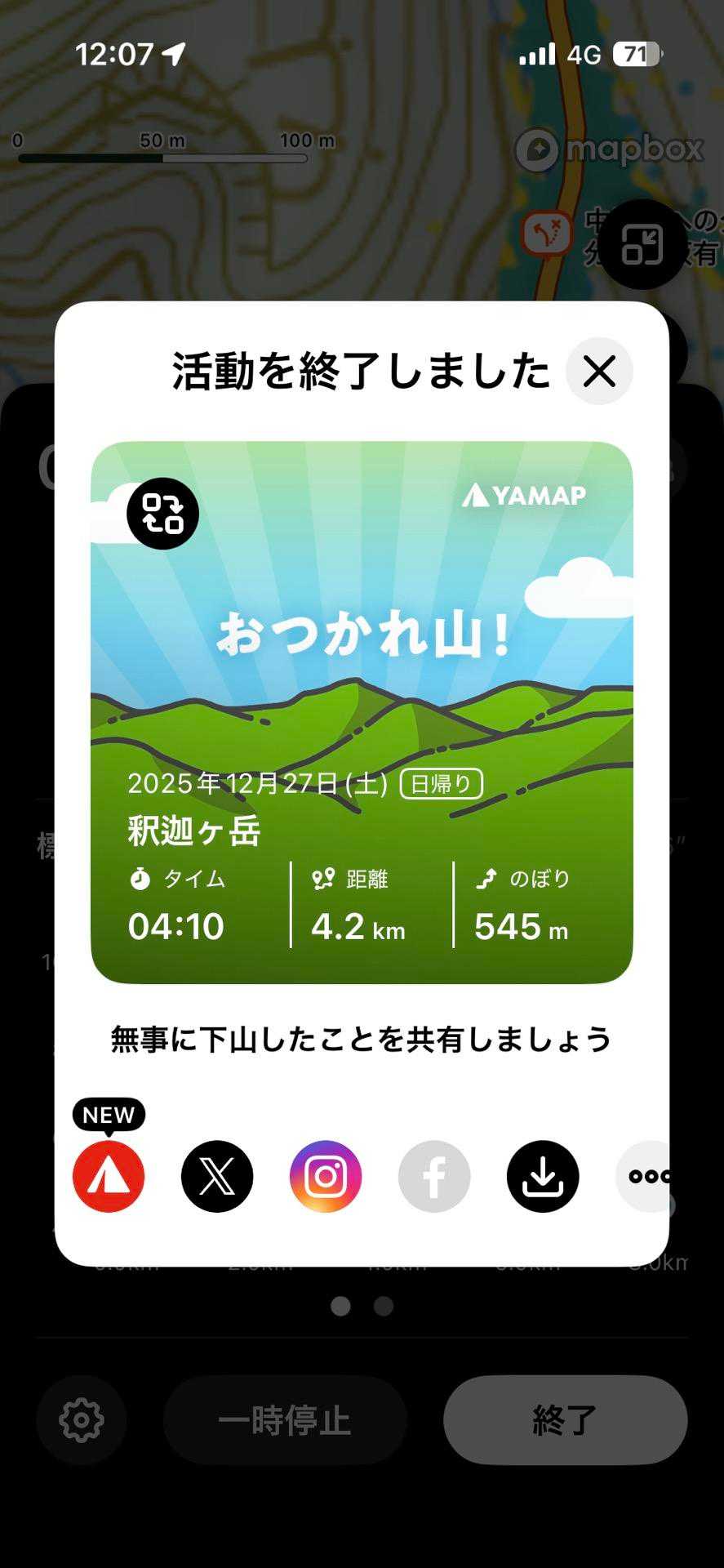
Task: Close the activity finished dialog
Action: pyautogui.click(x=599, y=372)
